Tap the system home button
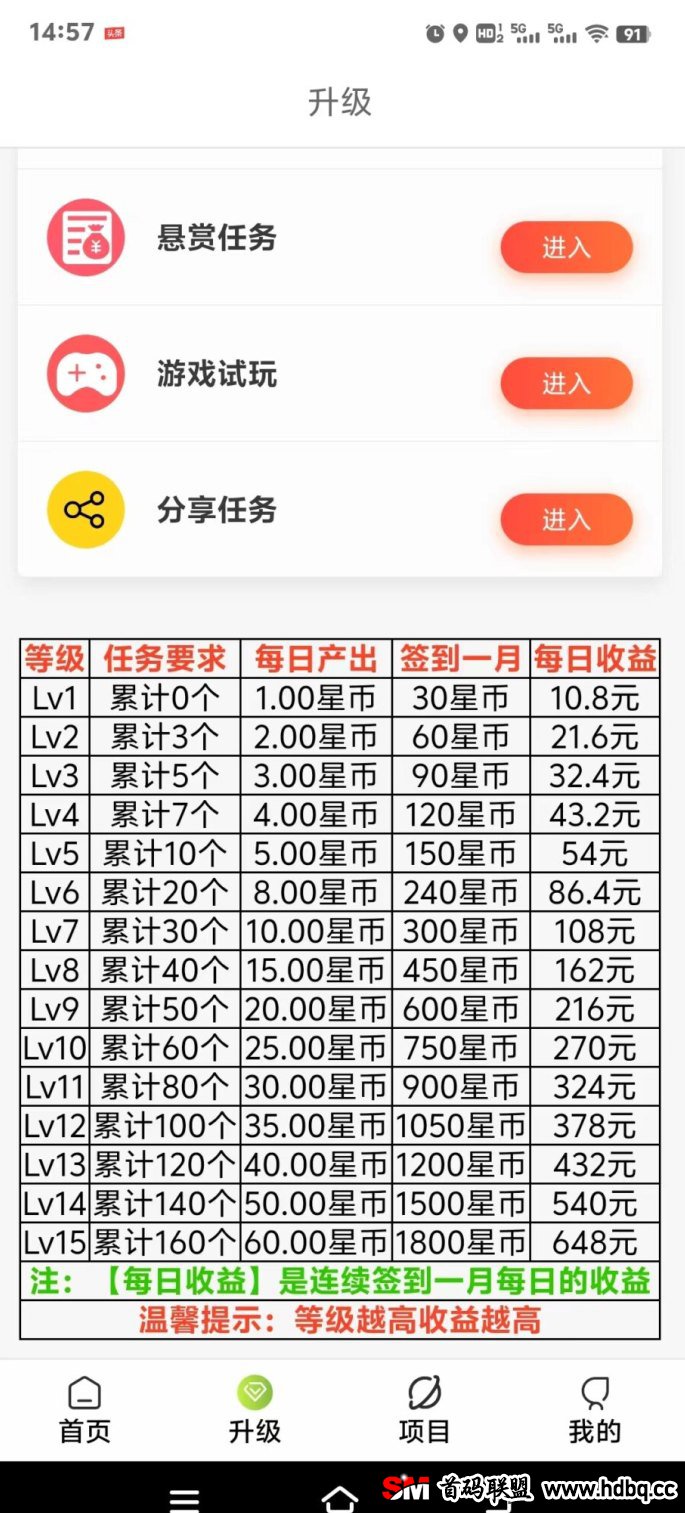 click(340, 1498)
